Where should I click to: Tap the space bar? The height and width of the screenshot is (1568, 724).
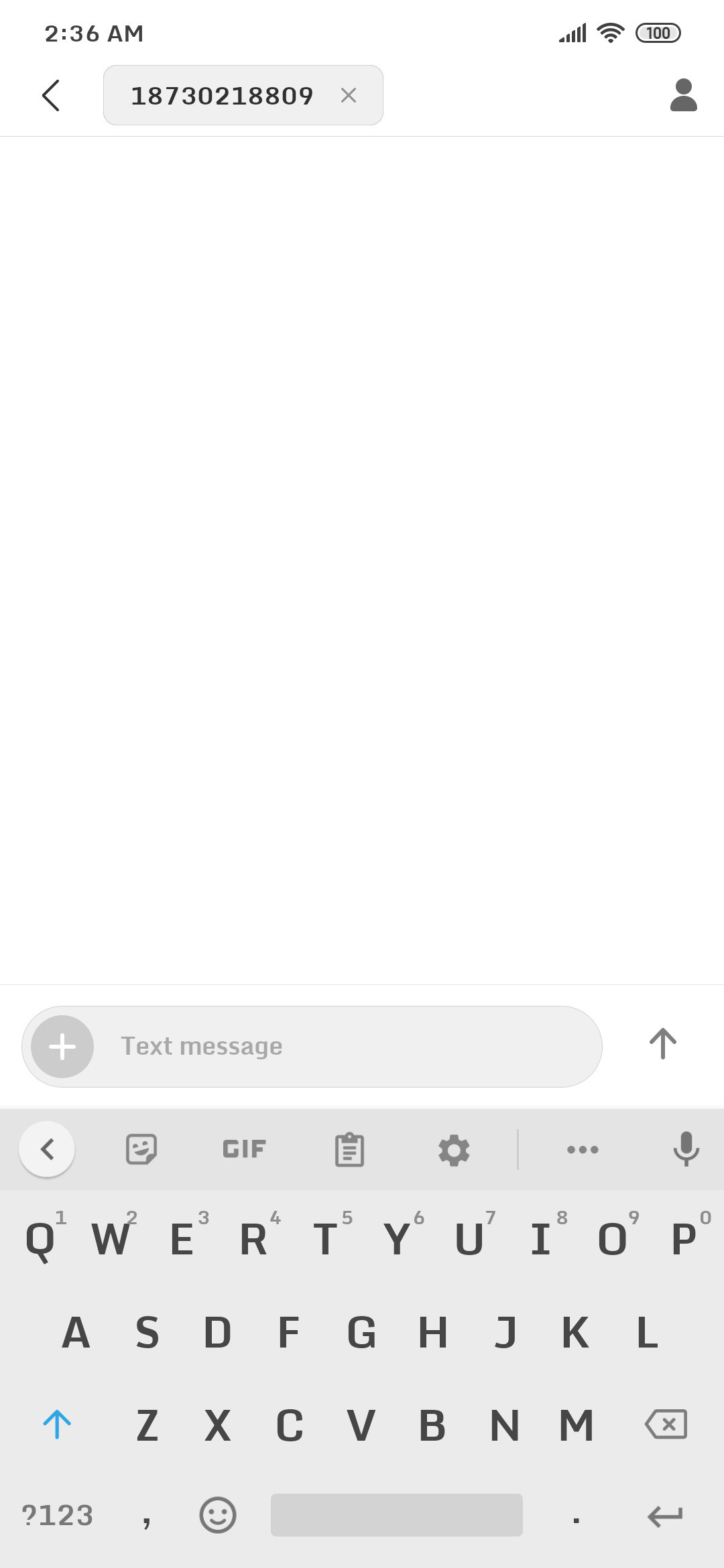pos(397,1515)
